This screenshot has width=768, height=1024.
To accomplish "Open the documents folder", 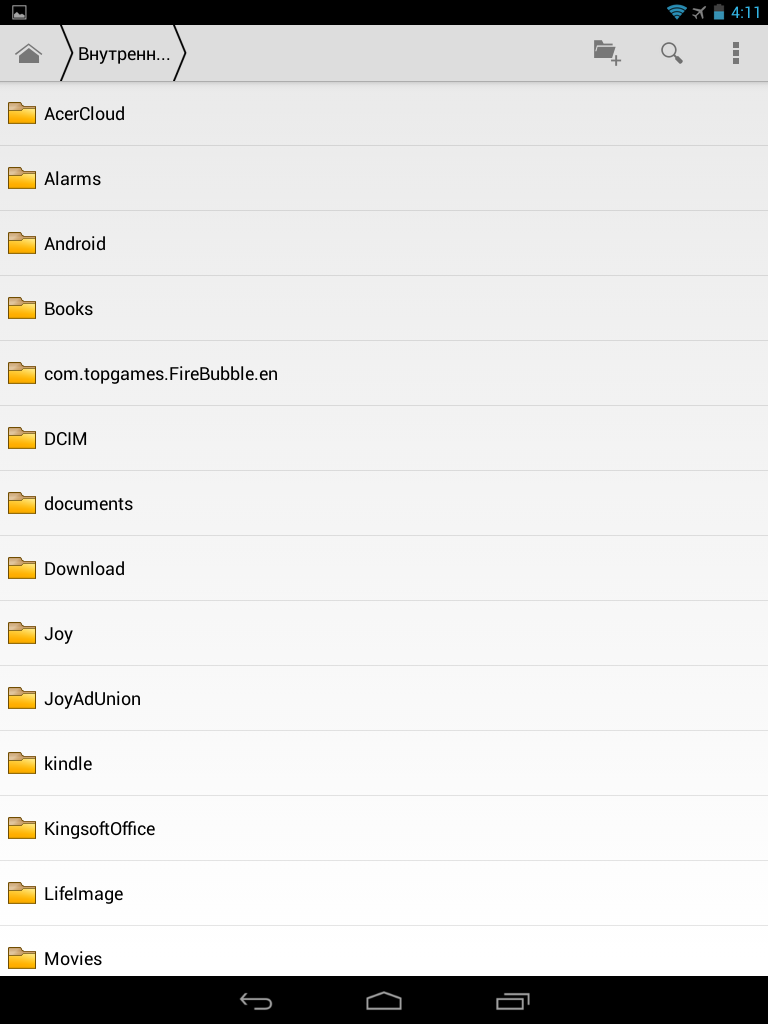I will tap(88, 504).
